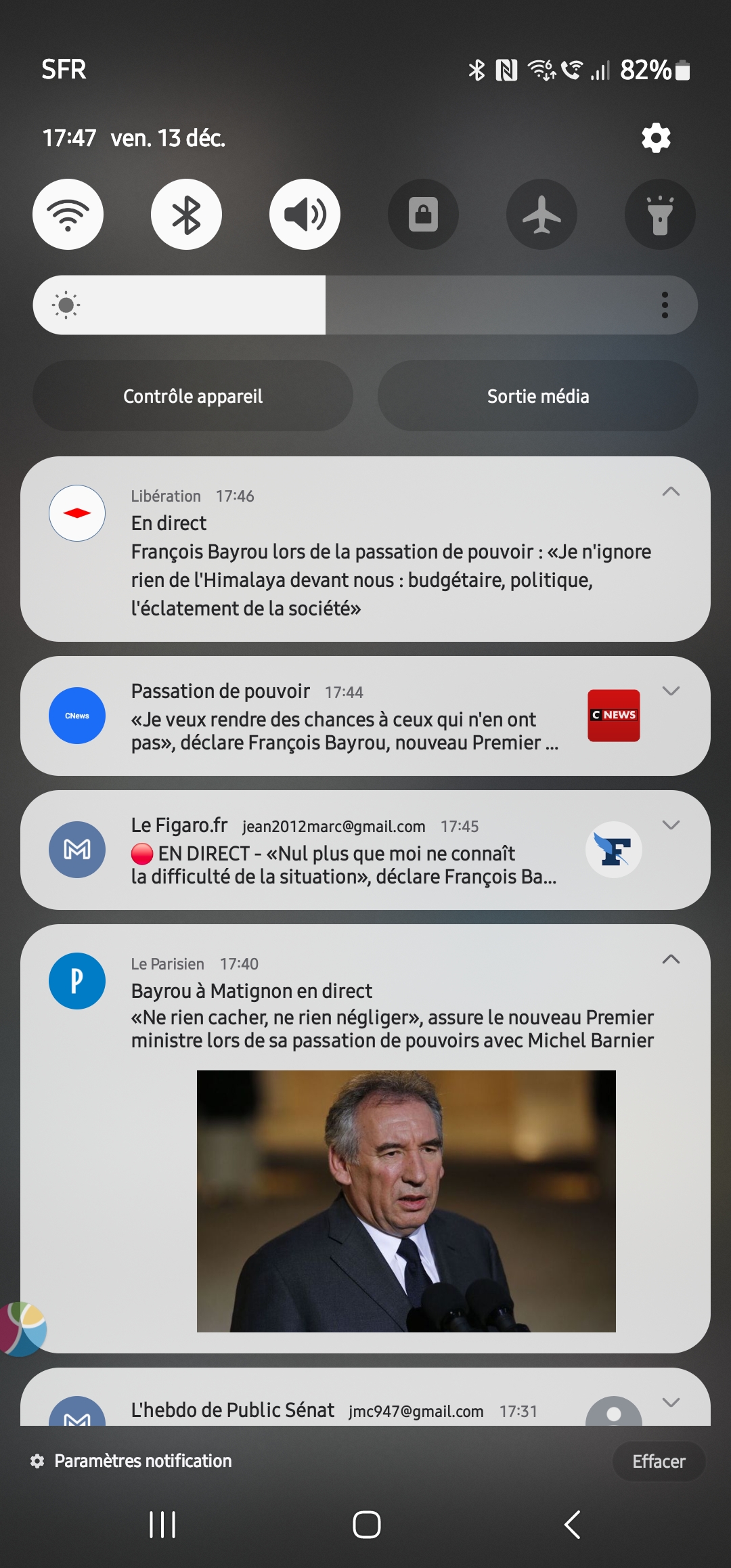Open Contrôle appareil
Viewport: 731px width, 1568px height.
193,396
